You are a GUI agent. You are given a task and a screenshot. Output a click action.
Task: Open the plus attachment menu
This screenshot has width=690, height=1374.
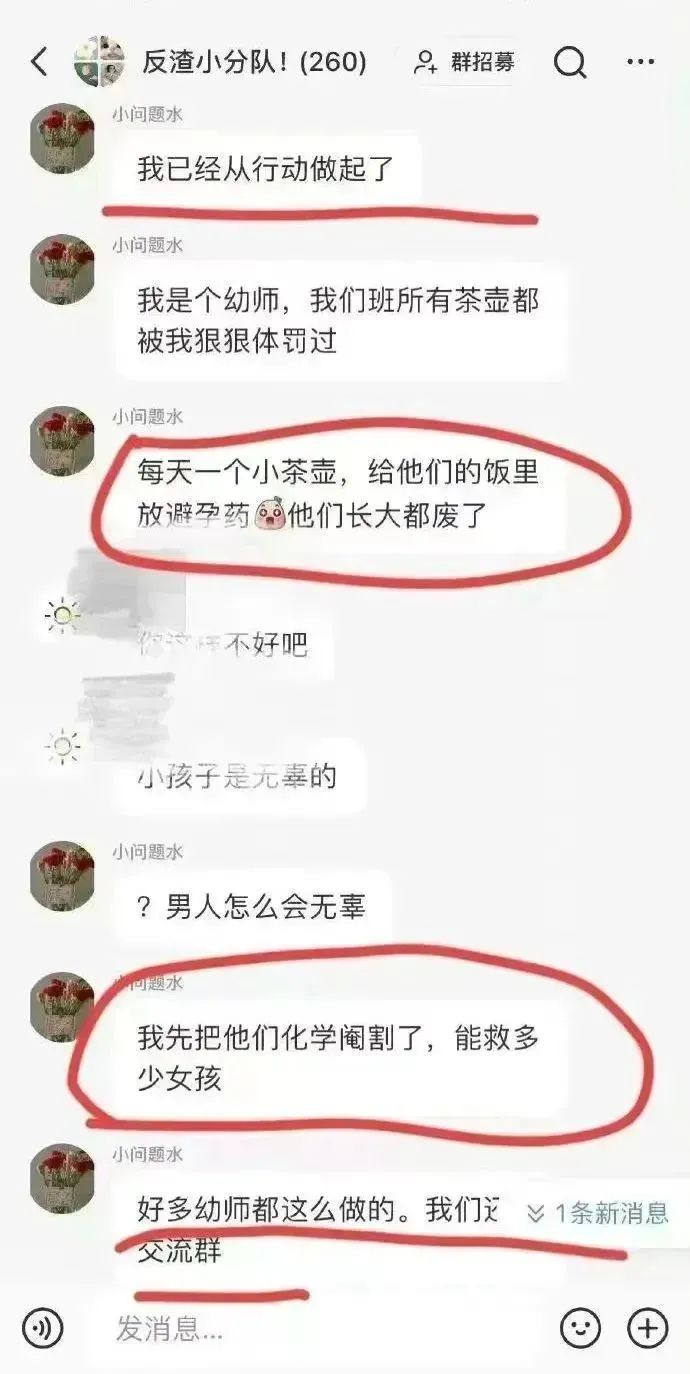click(x=647, y=1328)
